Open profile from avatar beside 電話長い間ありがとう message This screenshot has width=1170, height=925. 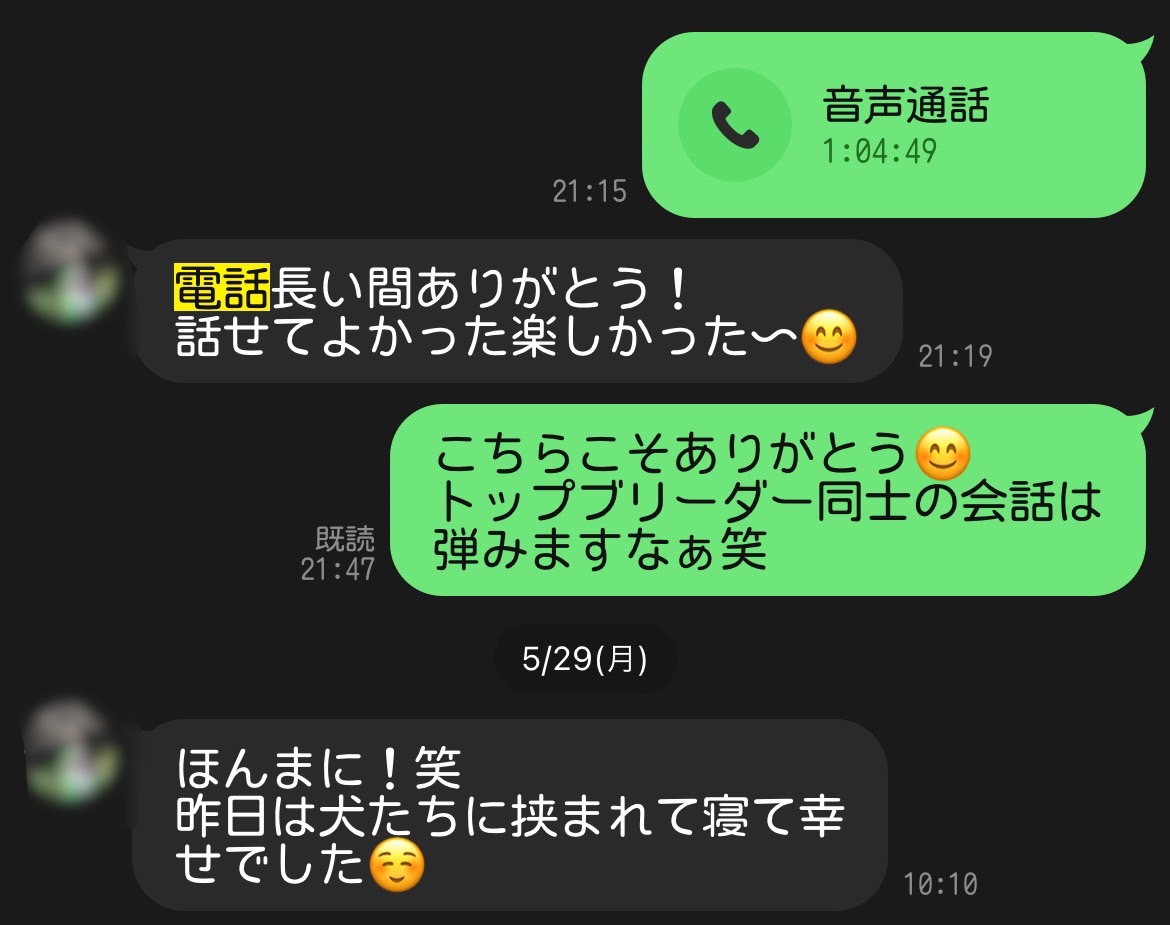pos(70,271)
